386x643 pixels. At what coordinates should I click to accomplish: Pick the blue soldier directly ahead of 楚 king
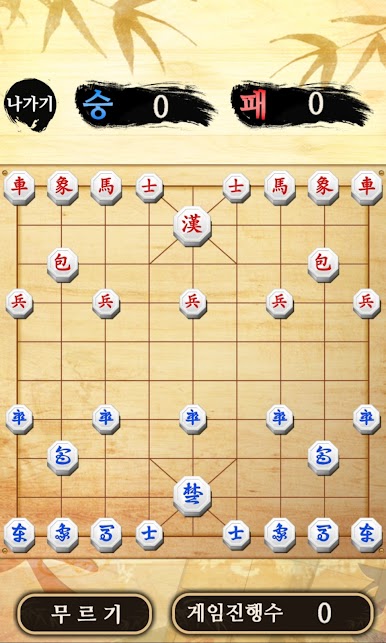[192, 419]
